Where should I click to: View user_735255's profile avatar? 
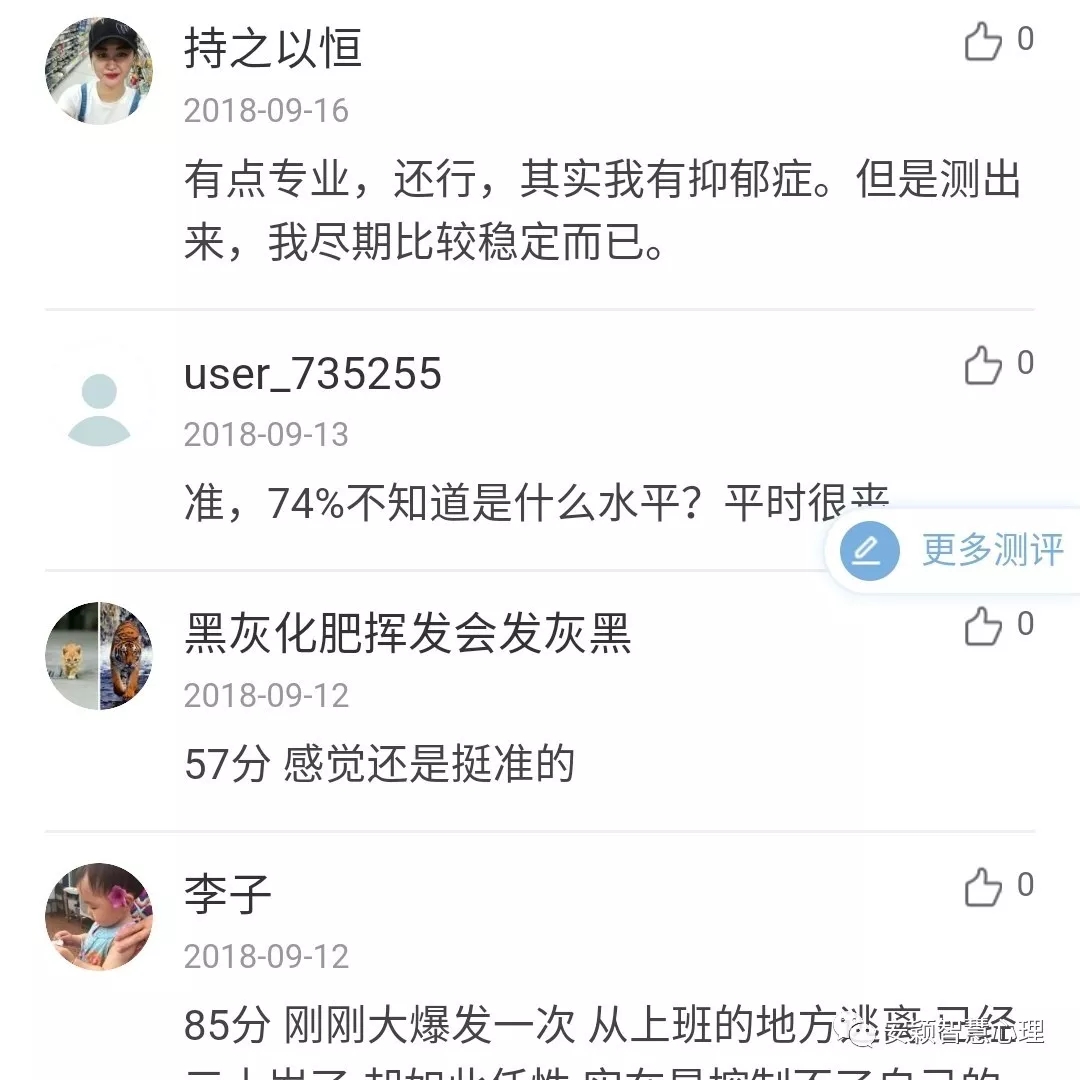coord(99,395)
